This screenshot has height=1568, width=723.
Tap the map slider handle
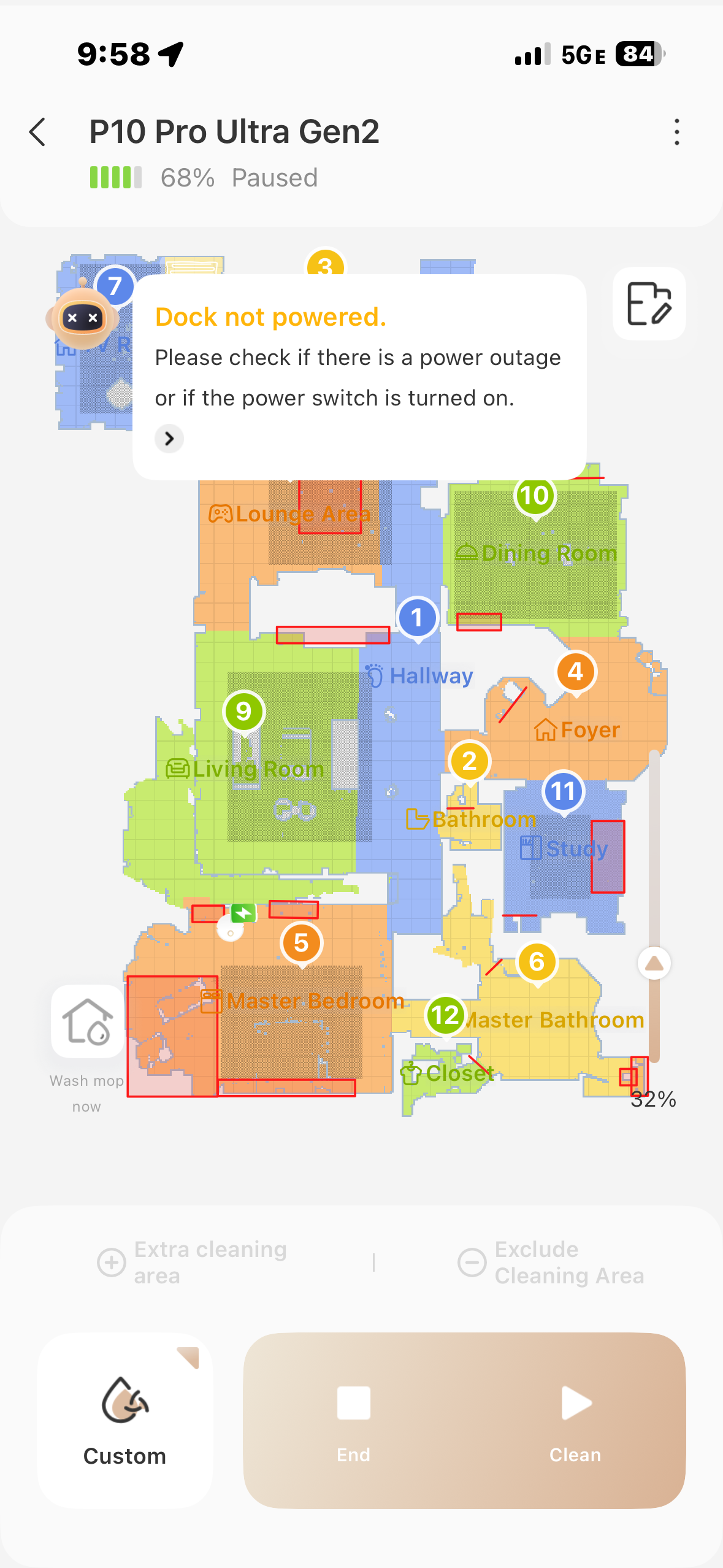[654, 963]
